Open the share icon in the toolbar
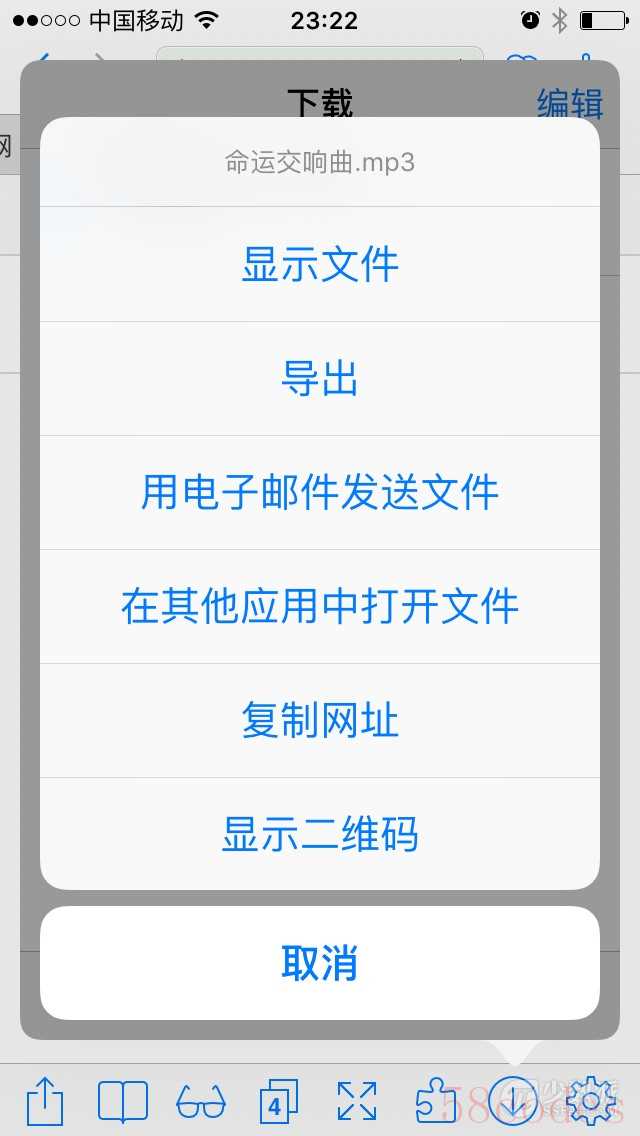Screen dimensions: 640x1136 coord(45,1100)
